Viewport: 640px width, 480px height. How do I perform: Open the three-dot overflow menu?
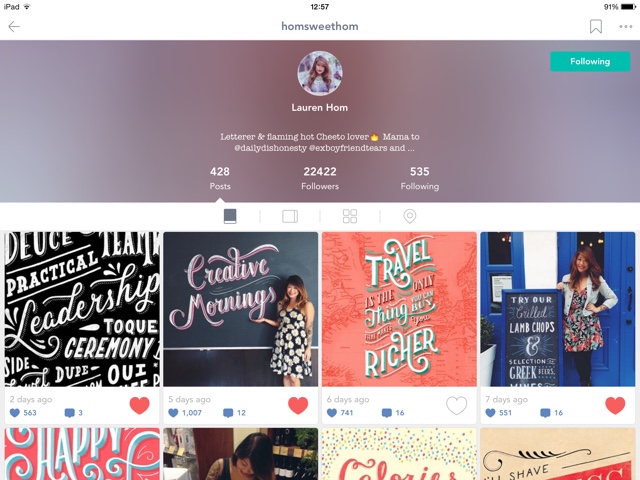point(625,27)
